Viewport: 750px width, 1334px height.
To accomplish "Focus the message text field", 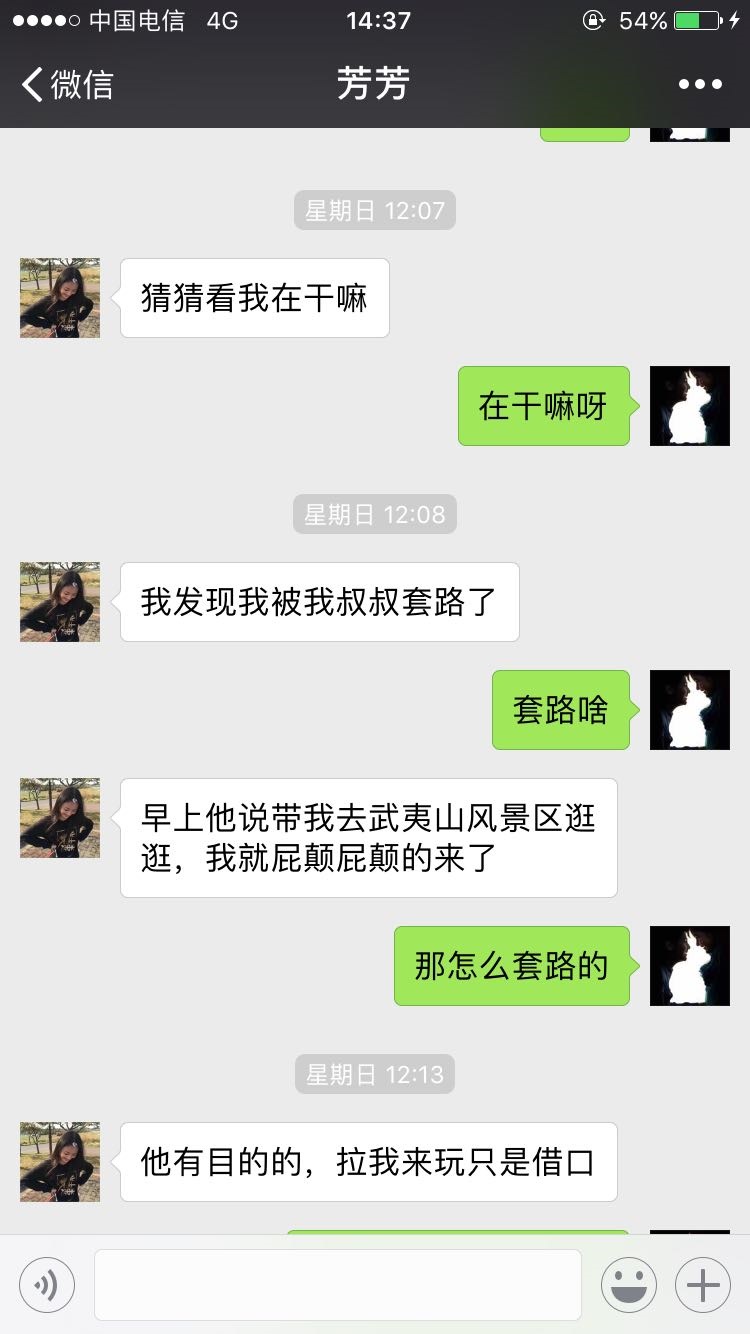I will tap(338, 1285).
